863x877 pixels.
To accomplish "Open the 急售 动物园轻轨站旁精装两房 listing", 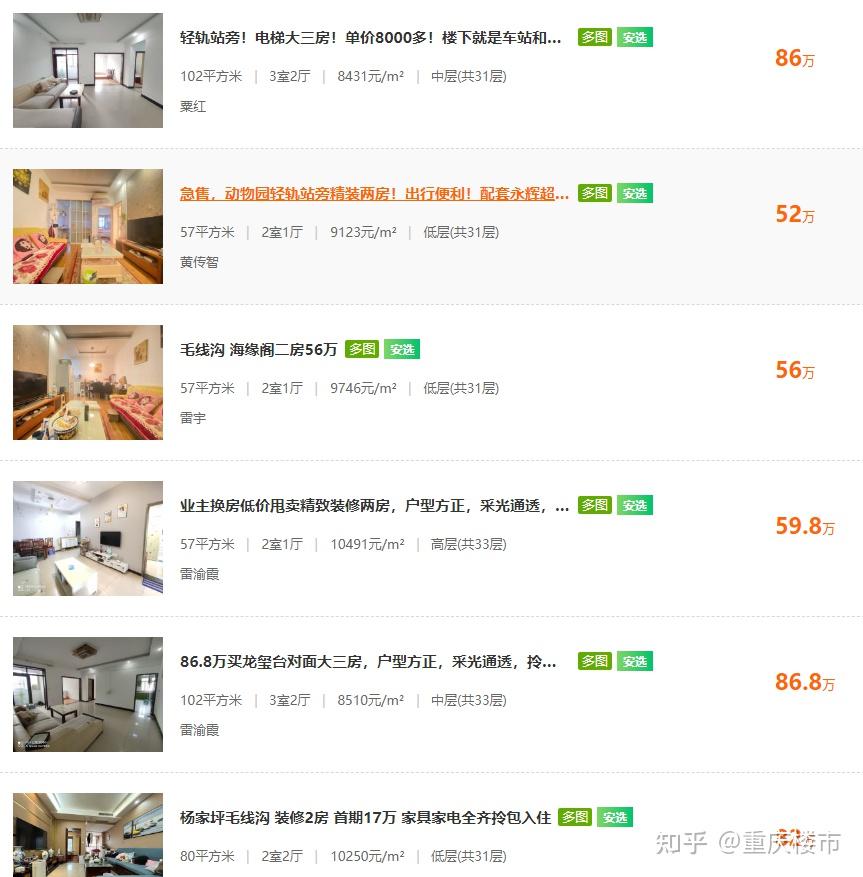I will (x=374, y=194).
